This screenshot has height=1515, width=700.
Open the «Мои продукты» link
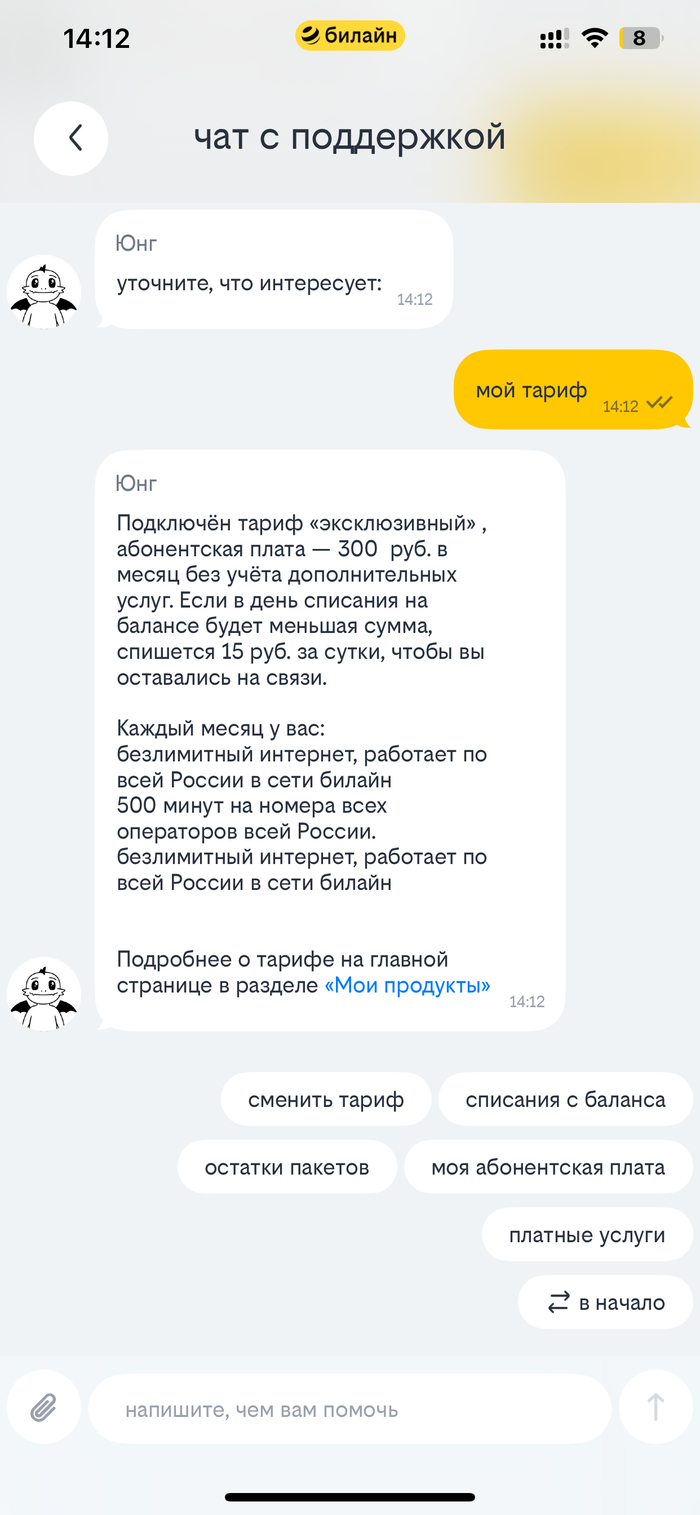[x=407, y=986]
